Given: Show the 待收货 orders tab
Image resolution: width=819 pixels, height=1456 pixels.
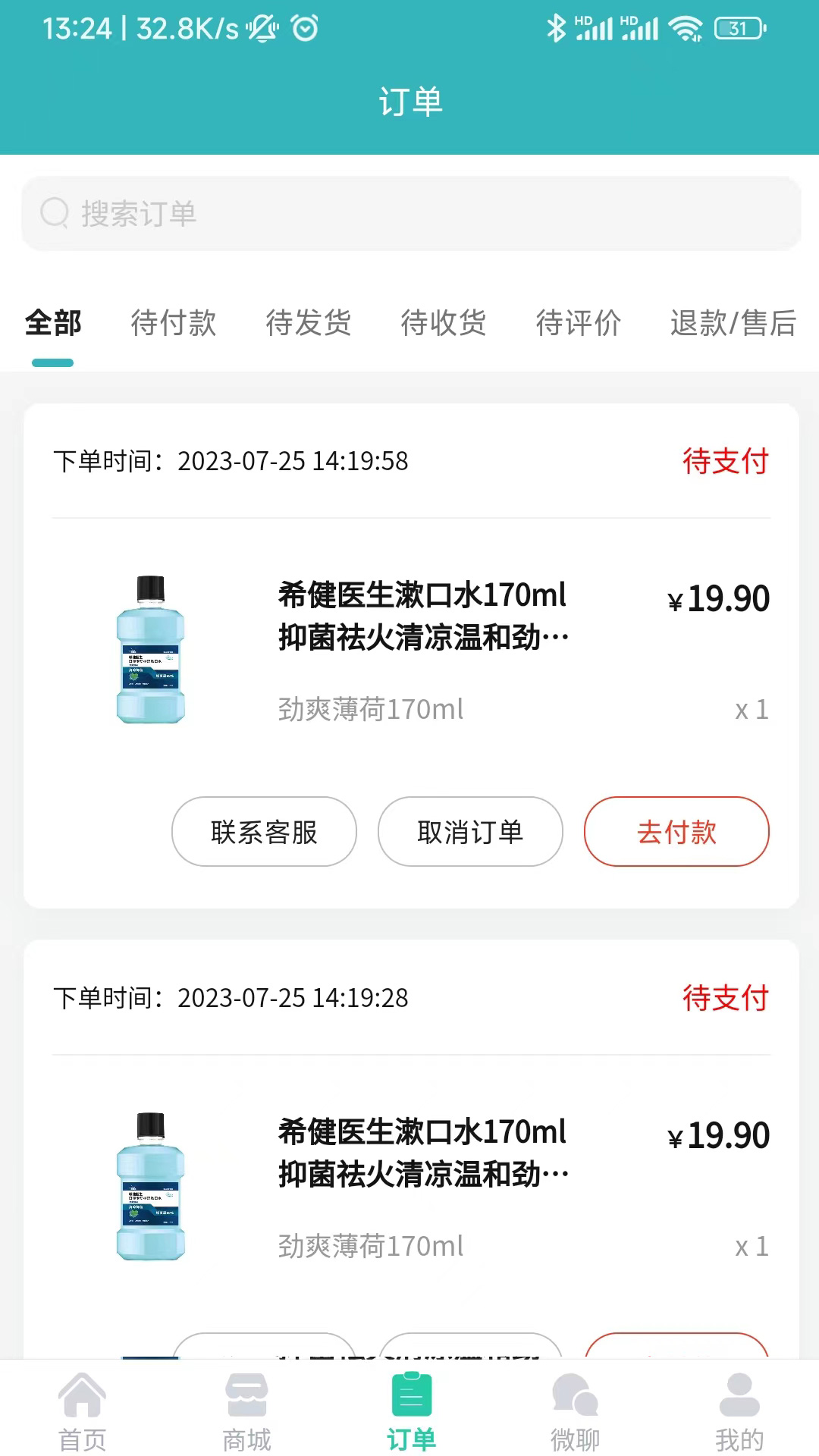Looking at the screenshot, I should (x=443, y=323).
